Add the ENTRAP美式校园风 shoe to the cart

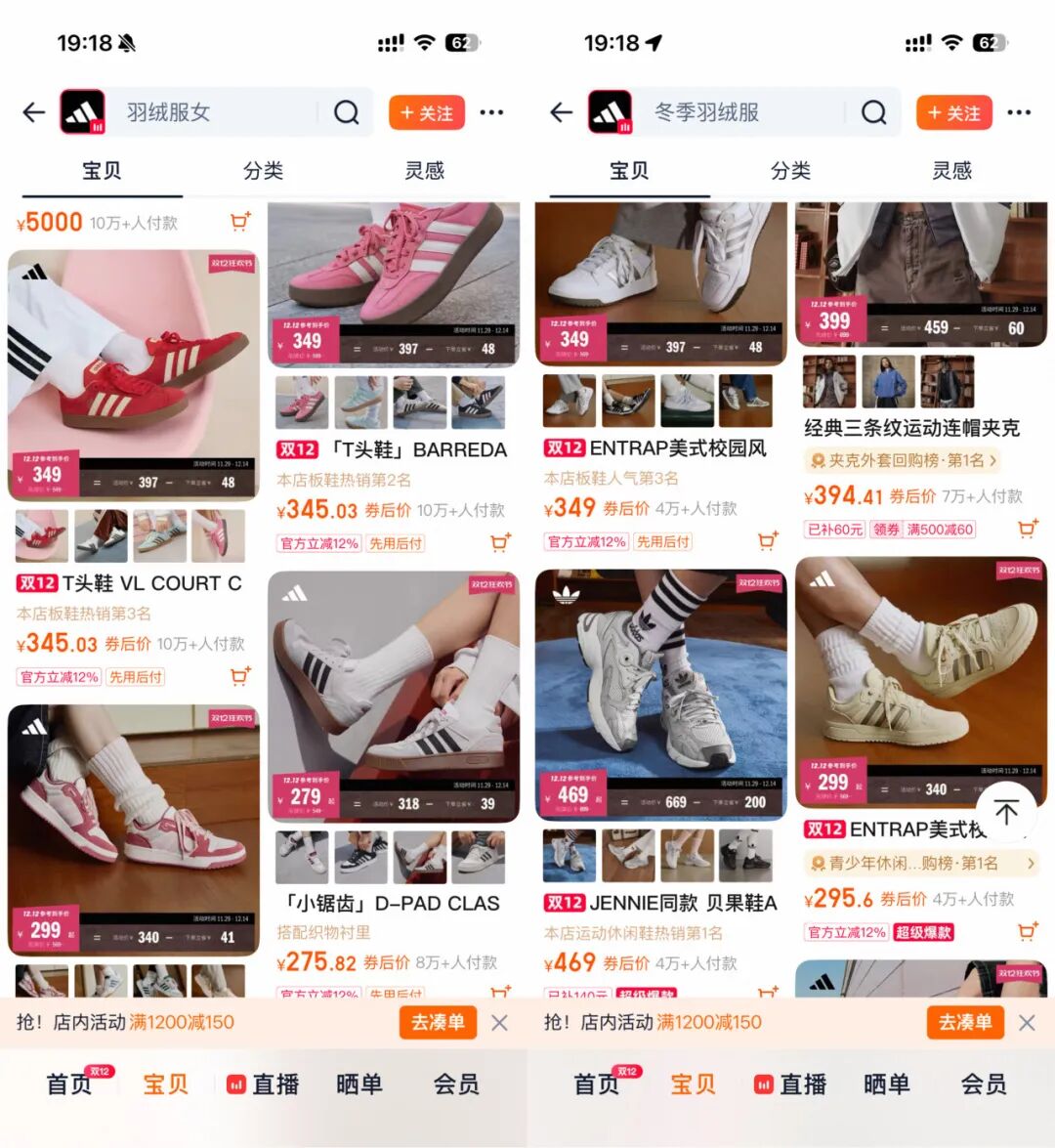click(768, 540)
